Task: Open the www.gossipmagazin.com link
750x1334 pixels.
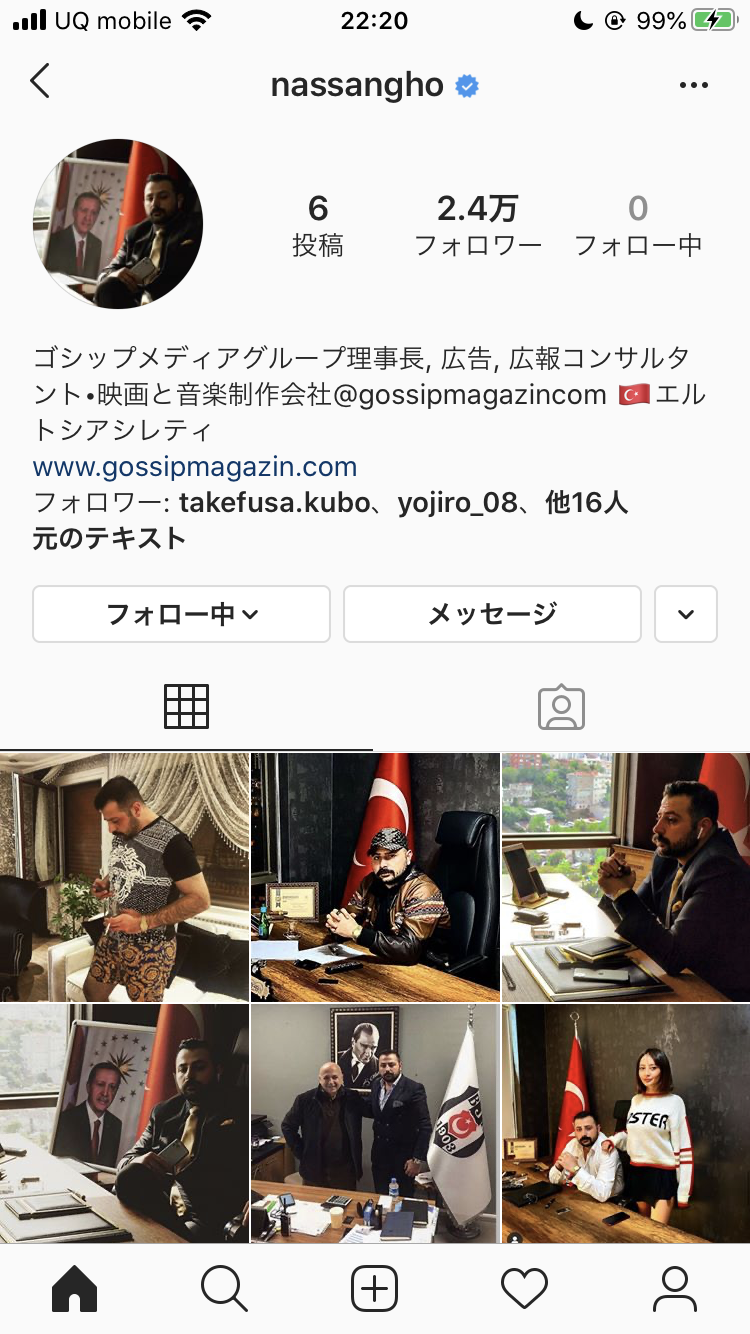Action: pos(195,466)
